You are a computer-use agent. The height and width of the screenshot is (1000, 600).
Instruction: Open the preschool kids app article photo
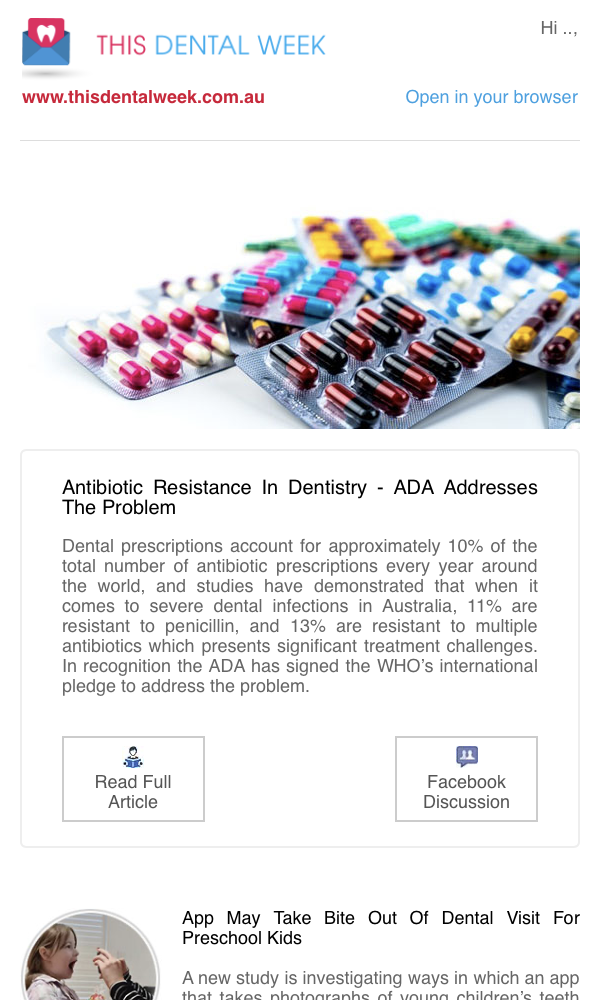[x=90, y=955]
